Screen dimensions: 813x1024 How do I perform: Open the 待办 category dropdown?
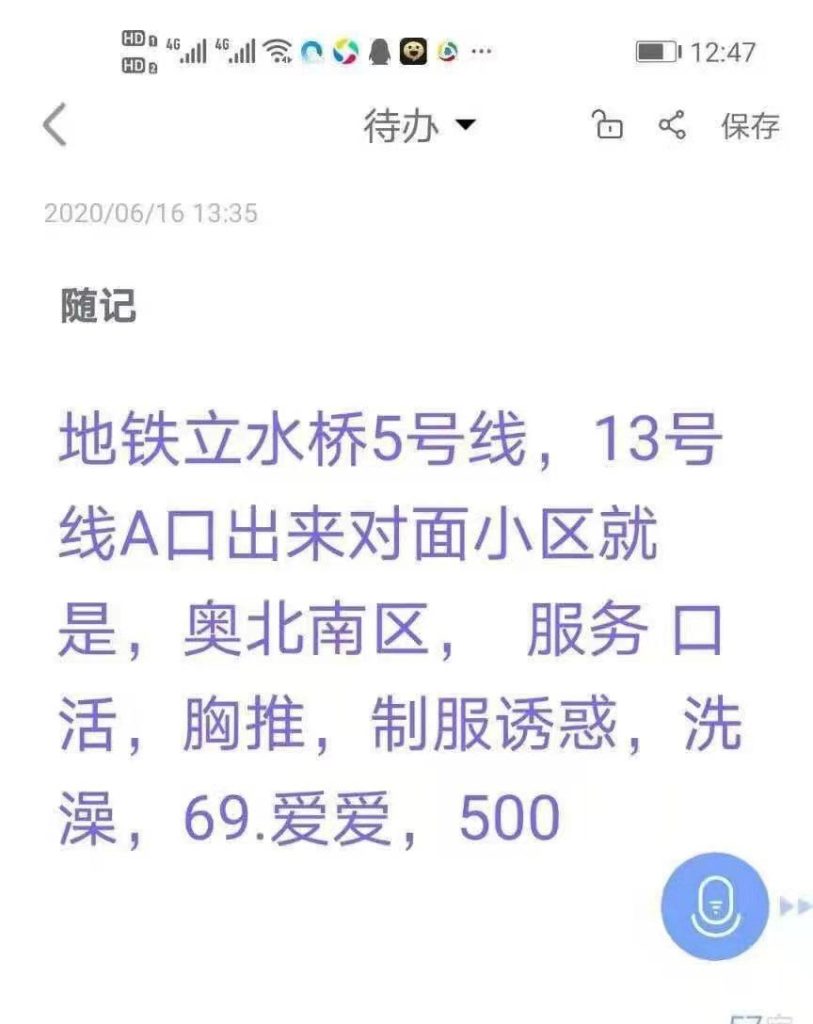coord(420,127)
